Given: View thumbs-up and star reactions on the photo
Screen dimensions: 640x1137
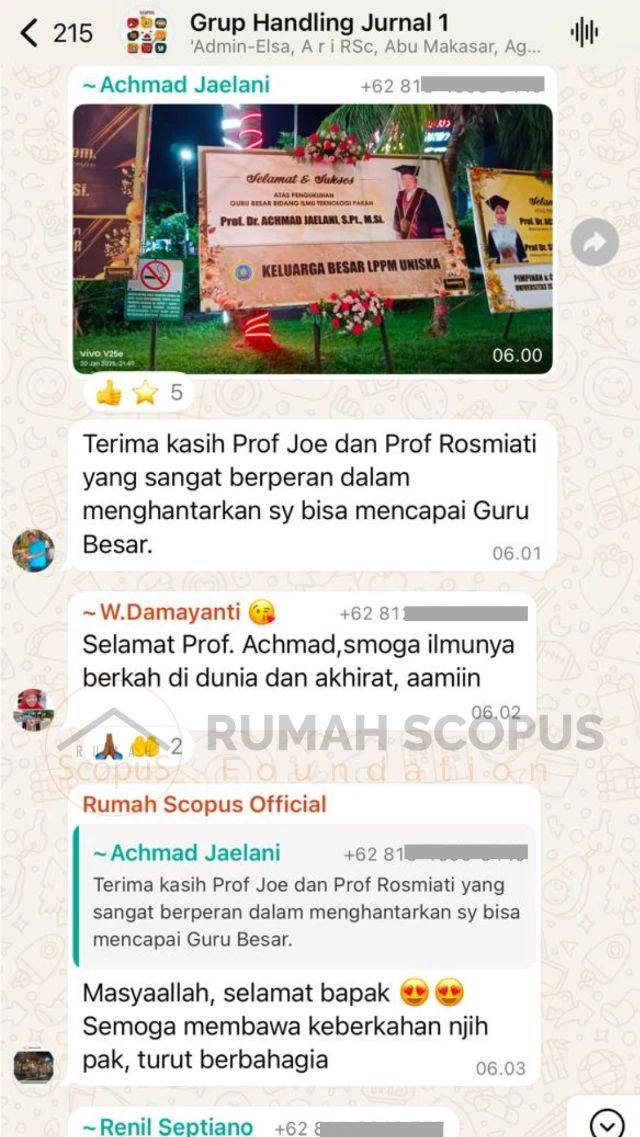Looking at the screenshot, I should point(138,392).
